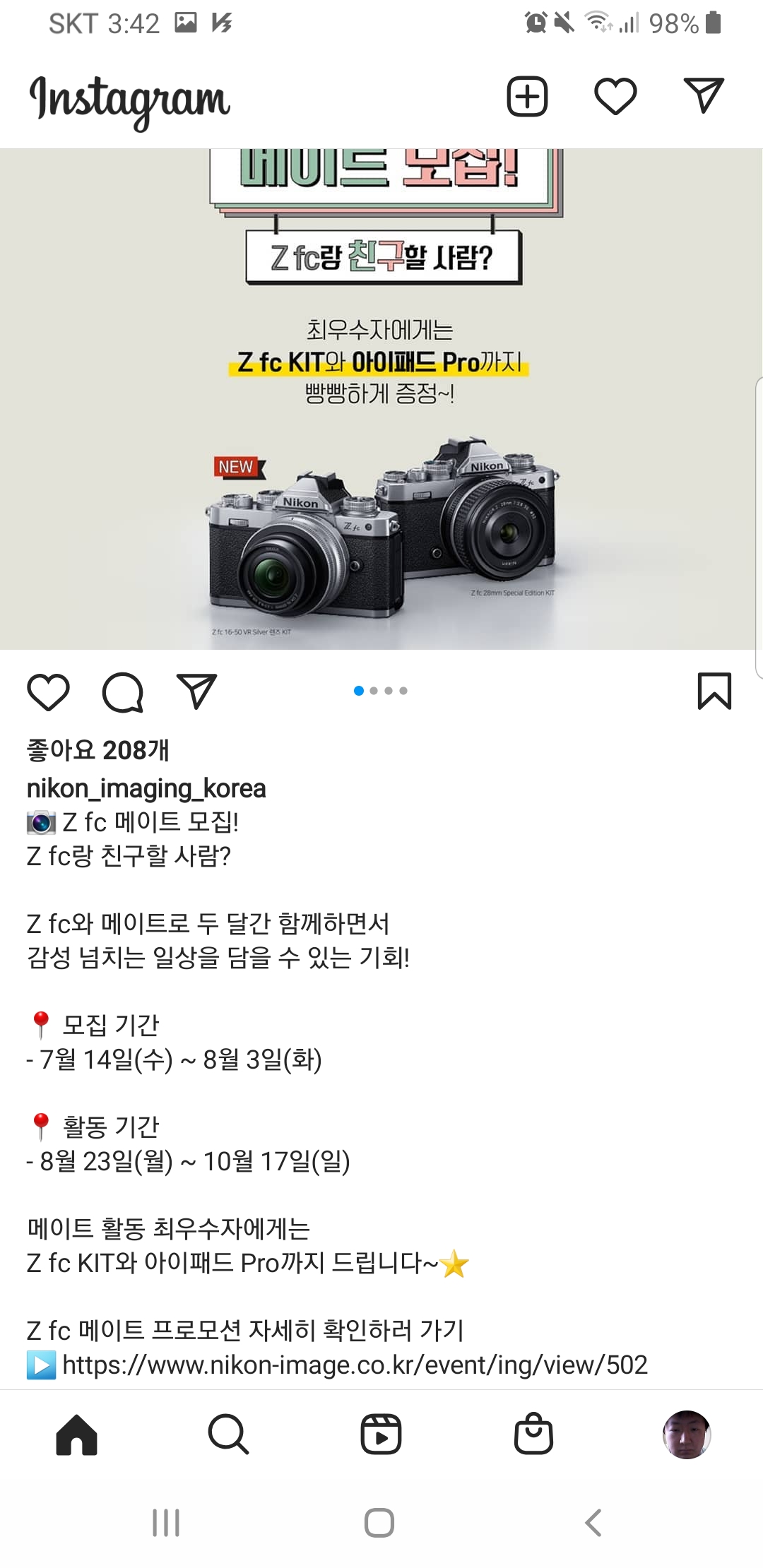Create a new post with plus icon

point(527,96)
